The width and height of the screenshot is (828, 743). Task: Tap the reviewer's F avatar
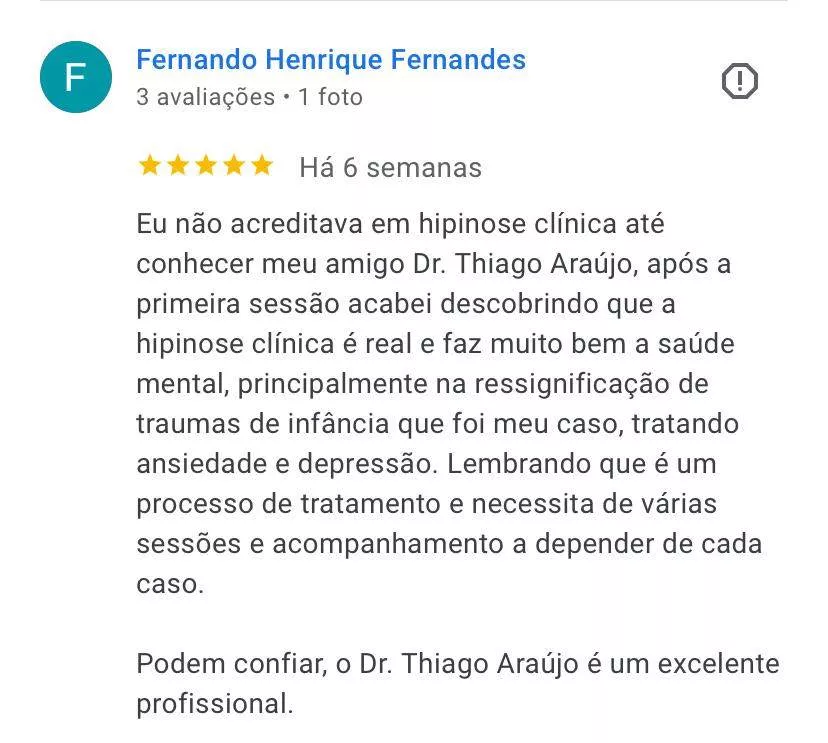click(75, 78)
